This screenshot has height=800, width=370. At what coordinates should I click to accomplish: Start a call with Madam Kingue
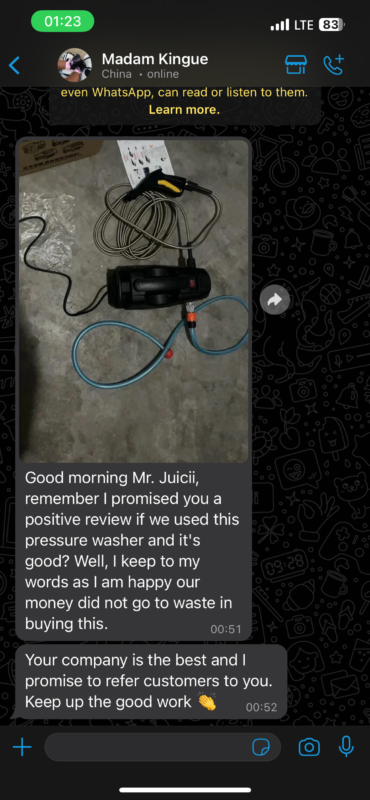click(334, 65)
